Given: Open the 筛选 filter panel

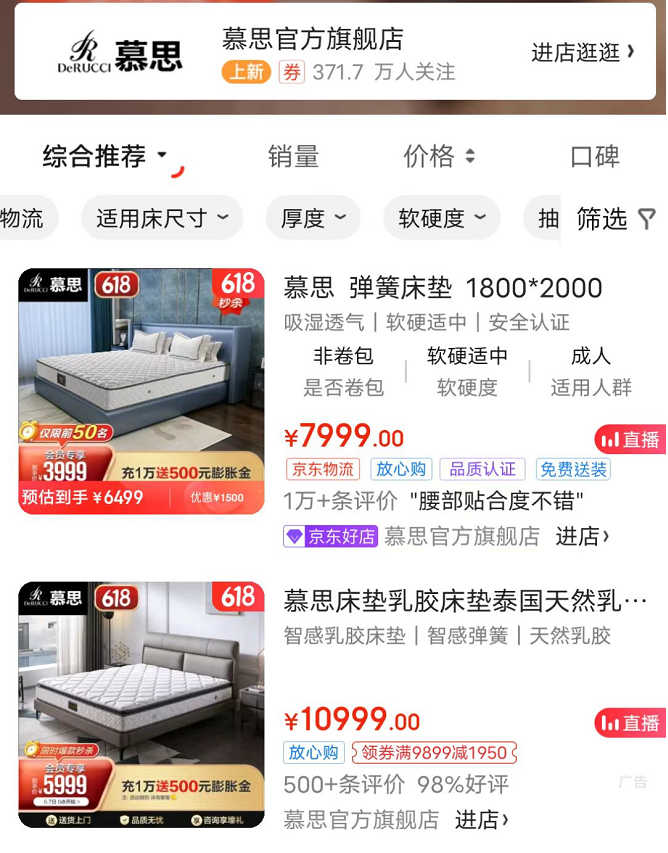Looking at the screenshot, I should (615, 218).
